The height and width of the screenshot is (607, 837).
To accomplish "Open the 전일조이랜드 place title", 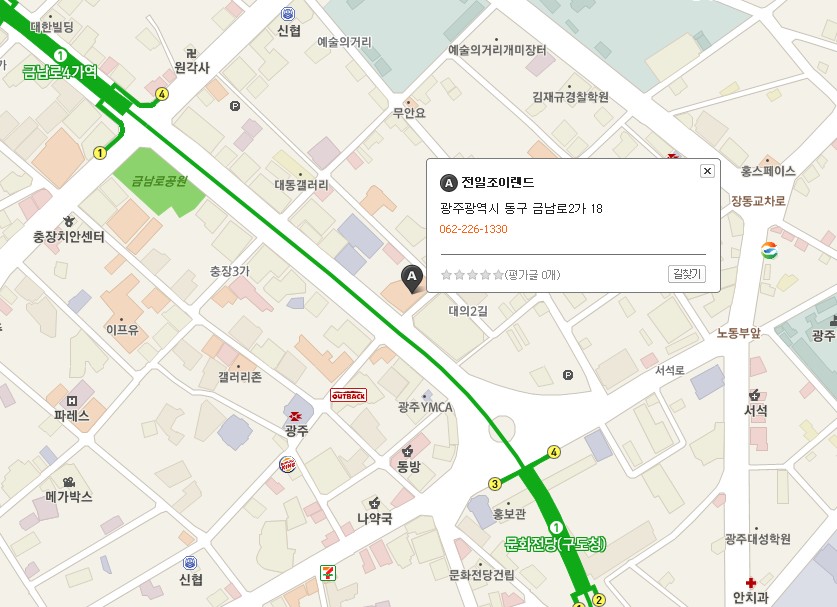I will coord(497,183).
